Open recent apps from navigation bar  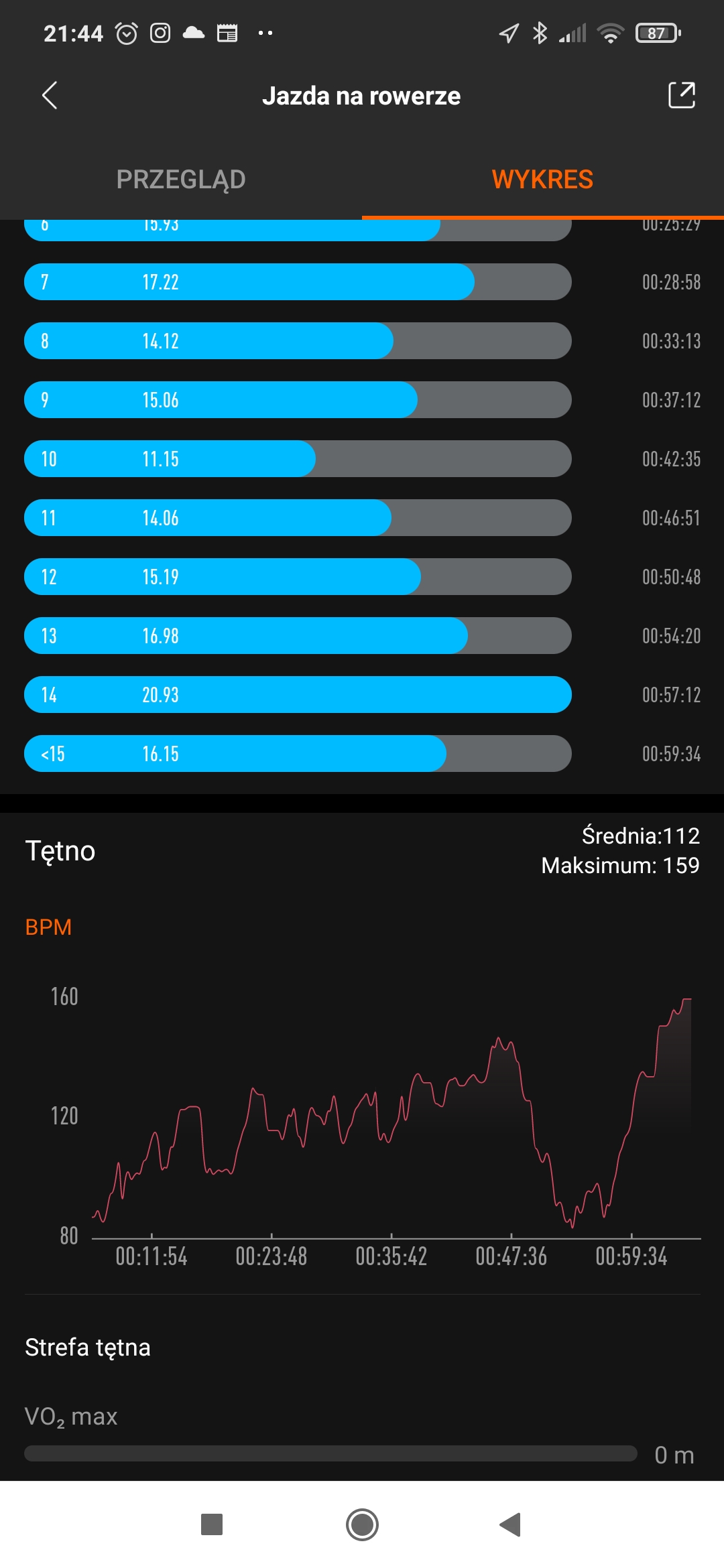212,1524
